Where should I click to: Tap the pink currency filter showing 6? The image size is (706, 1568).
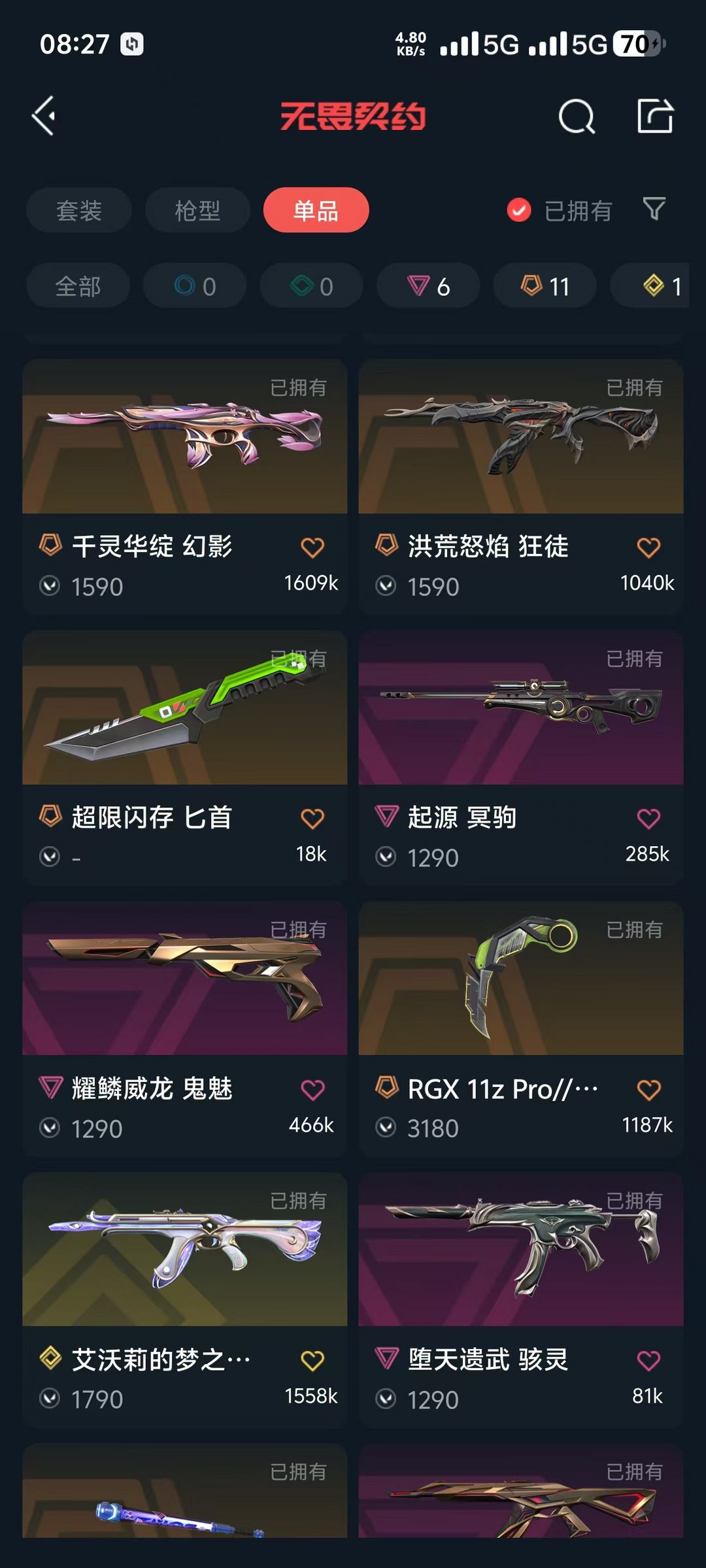tap(427, 286)
